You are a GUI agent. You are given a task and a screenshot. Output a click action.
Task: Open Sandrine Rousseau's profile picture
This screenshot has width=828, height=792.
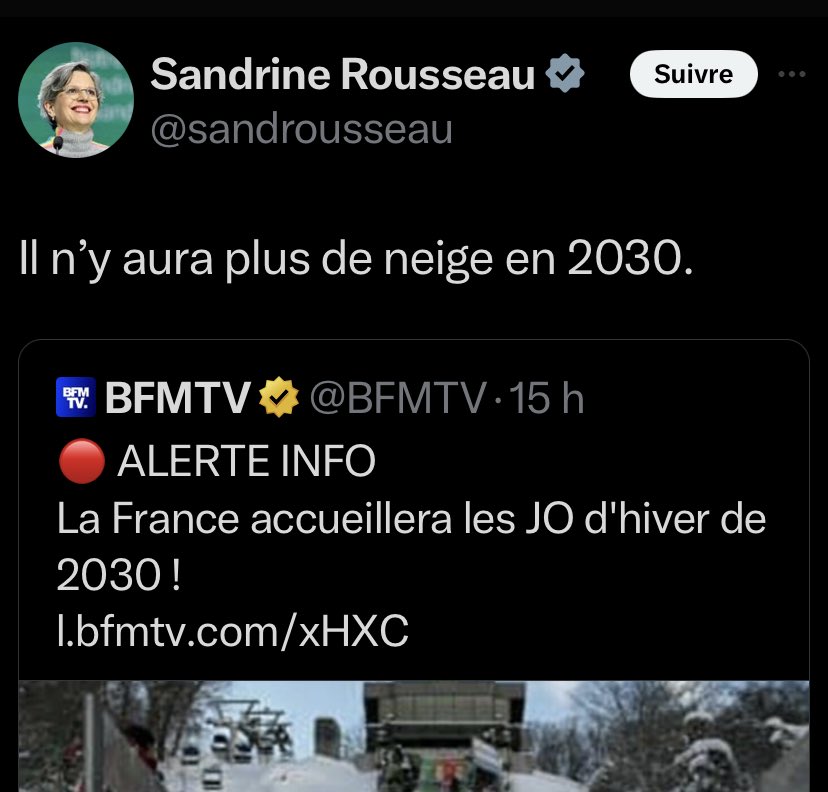[x=76, y=100]
